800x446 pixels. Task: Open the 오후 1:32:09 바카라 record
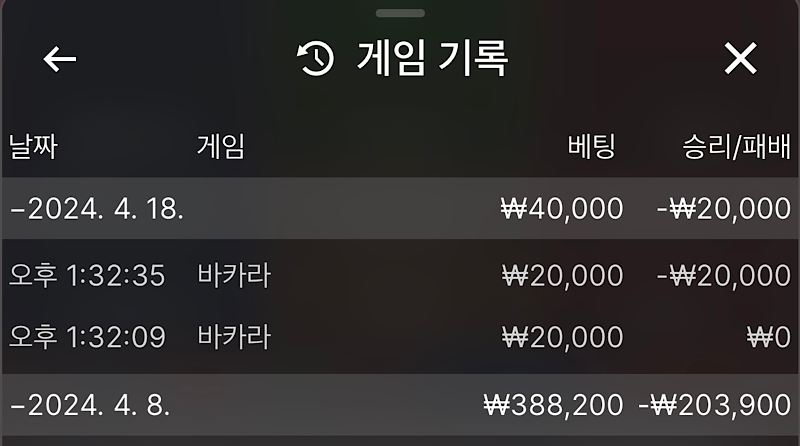[400, 336]
